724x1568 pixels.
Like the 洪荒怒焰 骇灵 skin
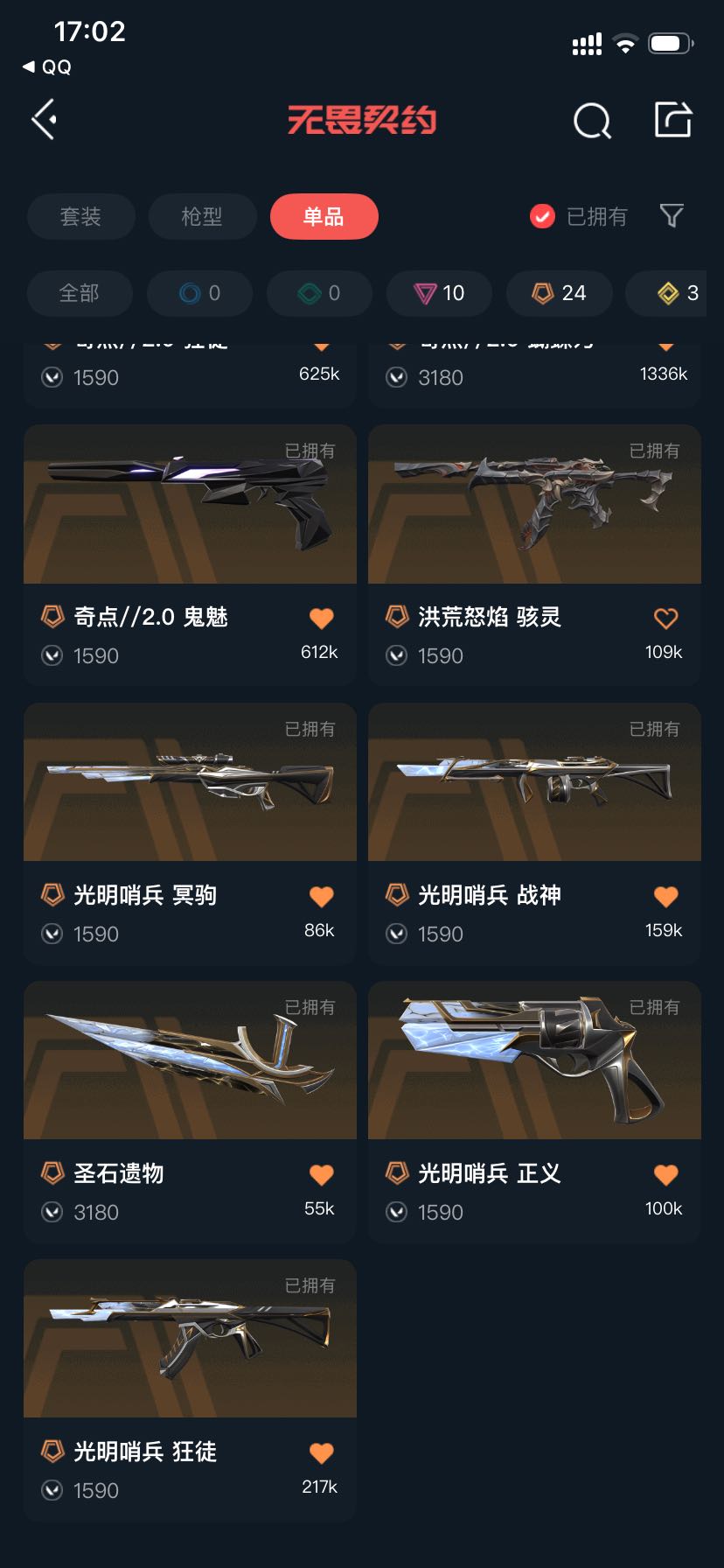[665, 619]
